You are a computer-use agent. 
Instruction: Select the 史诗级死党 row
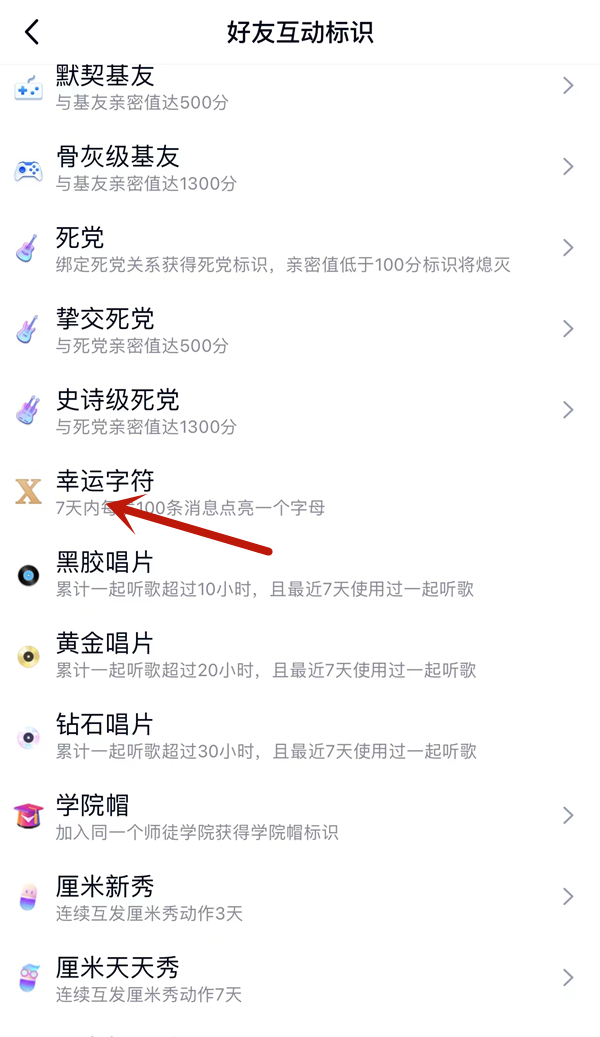pyautogui.click(x=300, y=410)
